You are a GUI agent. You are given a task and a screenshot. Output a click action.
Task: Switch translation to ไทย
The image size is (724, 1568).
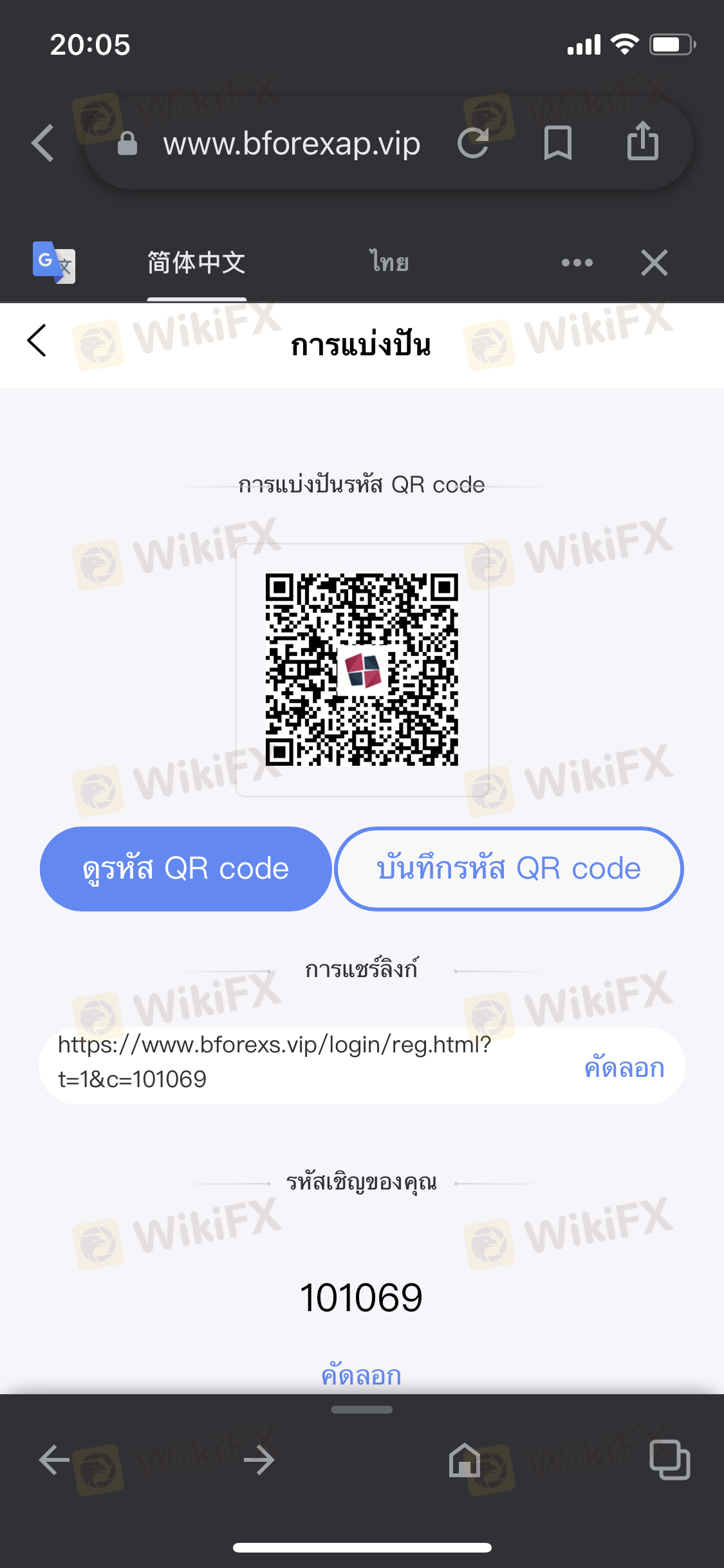[389, 263]
